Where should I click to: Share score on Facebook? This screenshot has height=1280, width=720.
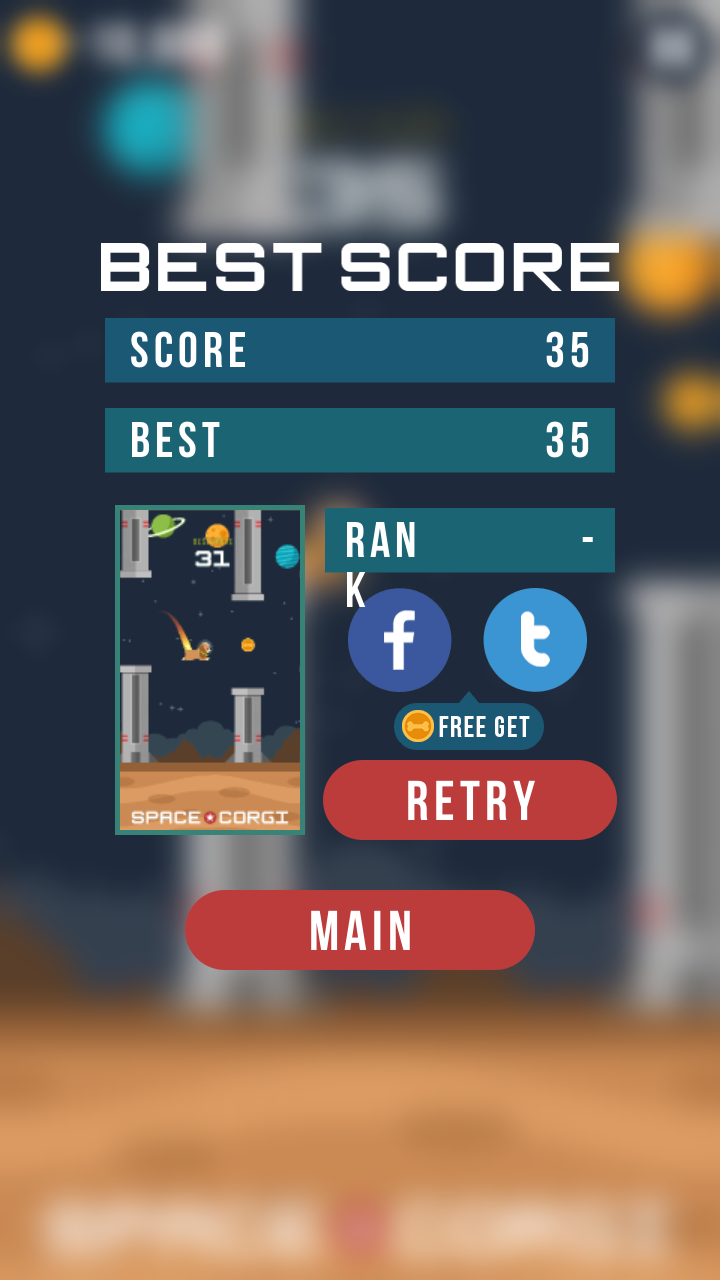(399, 640)
